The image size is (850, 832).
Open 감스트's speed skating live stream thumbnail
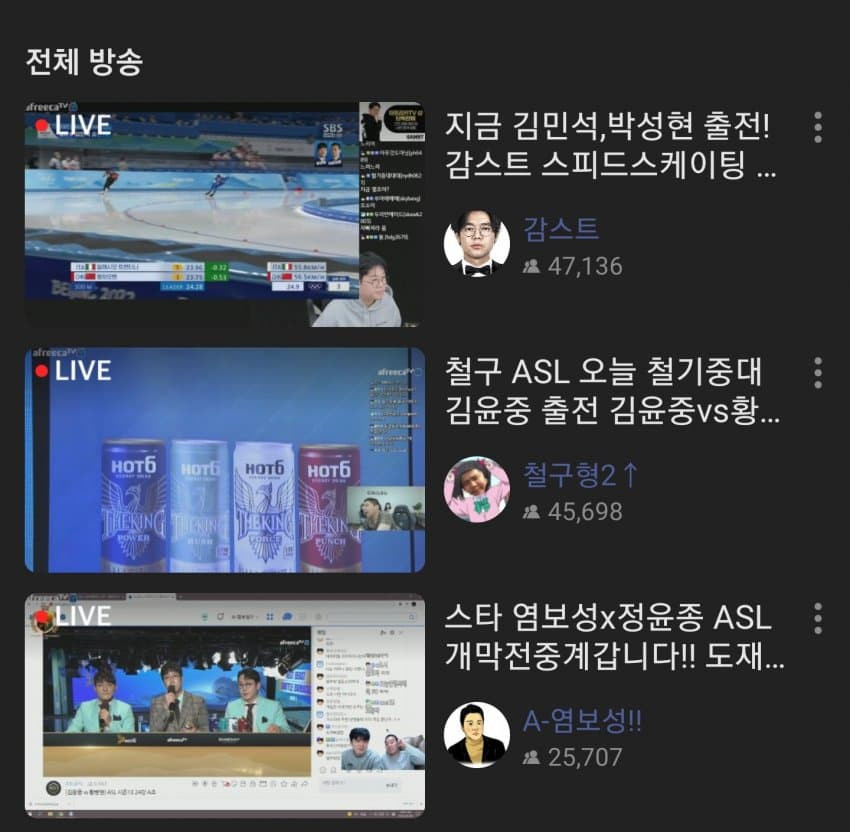[224, 213]
